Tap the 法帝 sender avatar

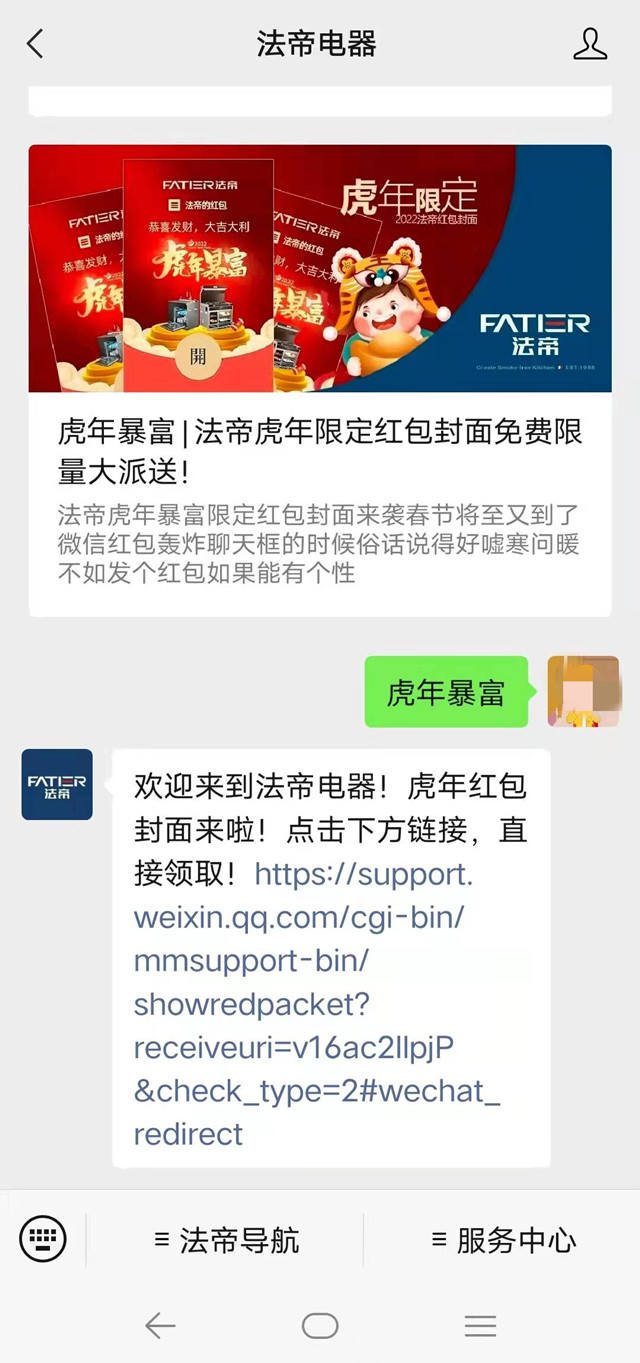57,785
